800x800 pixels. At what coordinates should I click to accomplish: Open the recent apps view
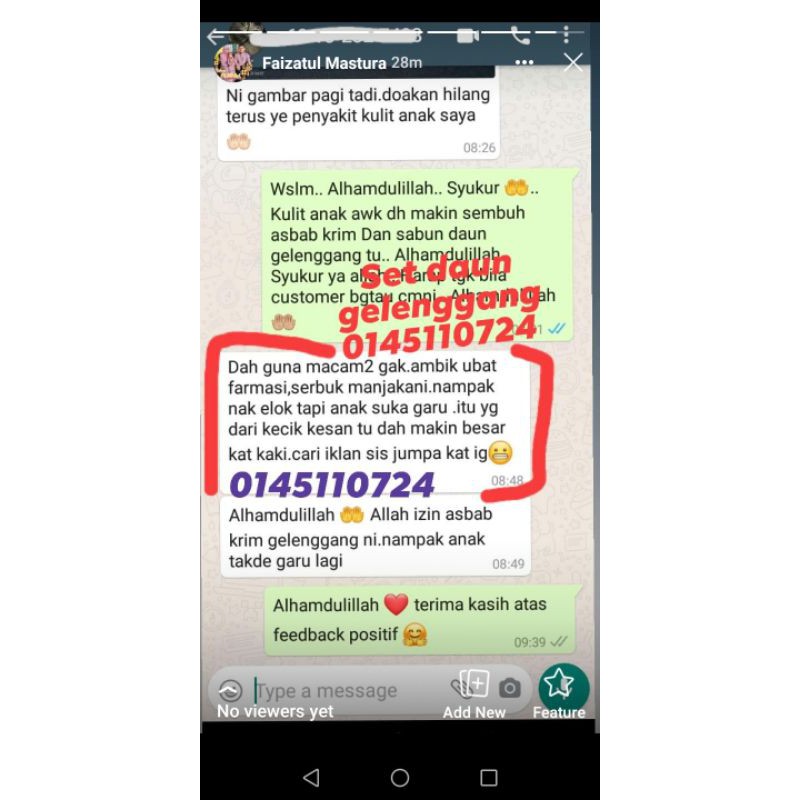coord(489,778)
